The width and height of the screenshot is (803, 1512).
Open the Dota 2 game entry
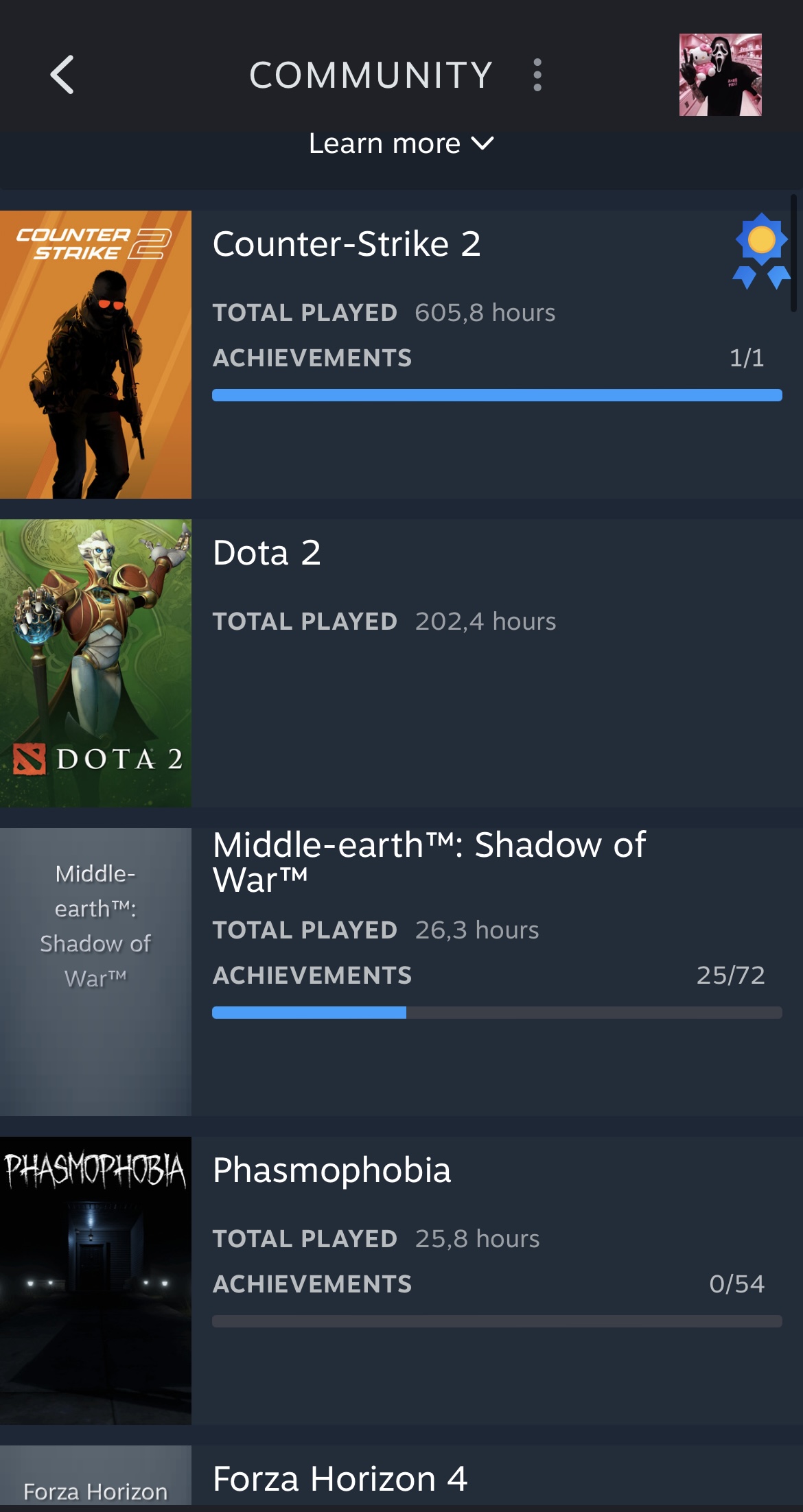coord(401,663)
